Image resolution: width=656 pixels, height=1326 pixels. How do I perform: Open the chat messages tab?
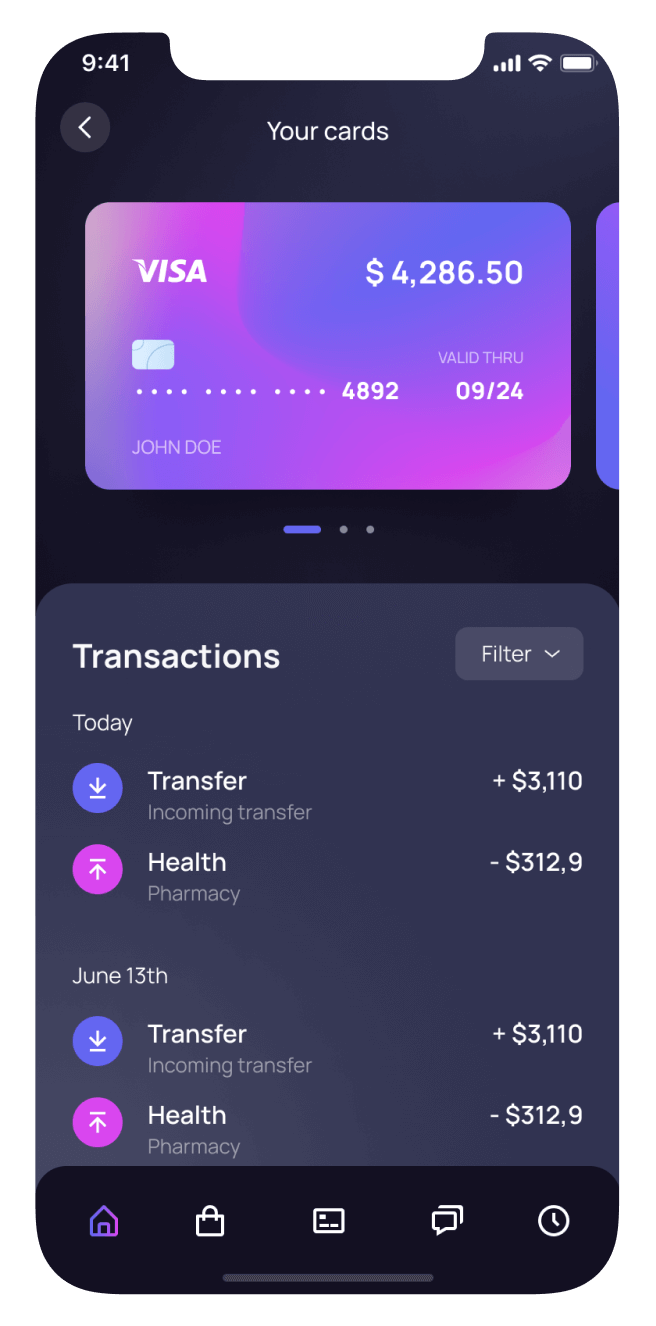[447, 1221]
